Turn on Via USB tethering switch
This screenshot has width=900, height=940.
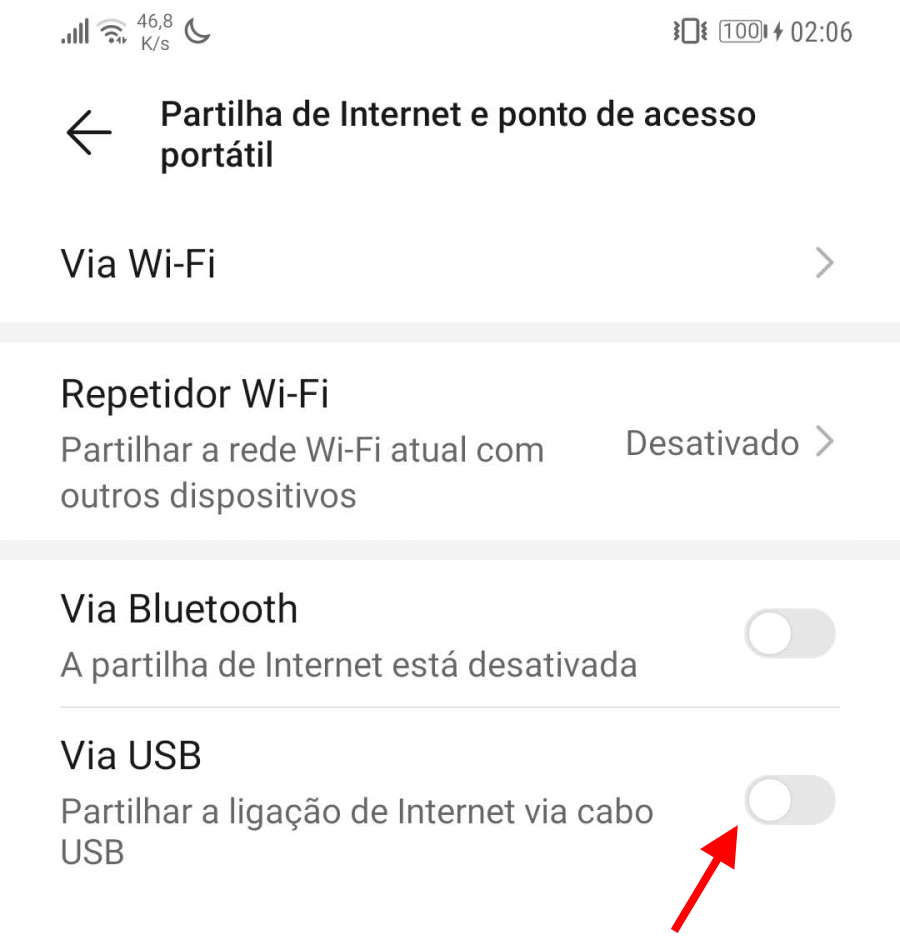pyautogui.click(x=789, y=800)
